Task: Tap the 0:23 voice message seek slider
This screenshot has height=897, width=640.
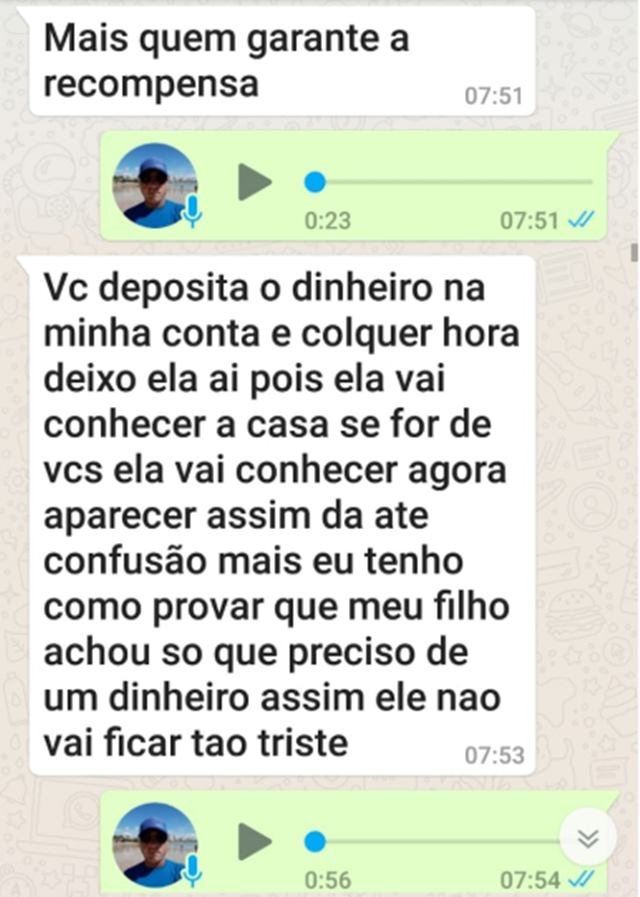Action: [450, 182]
